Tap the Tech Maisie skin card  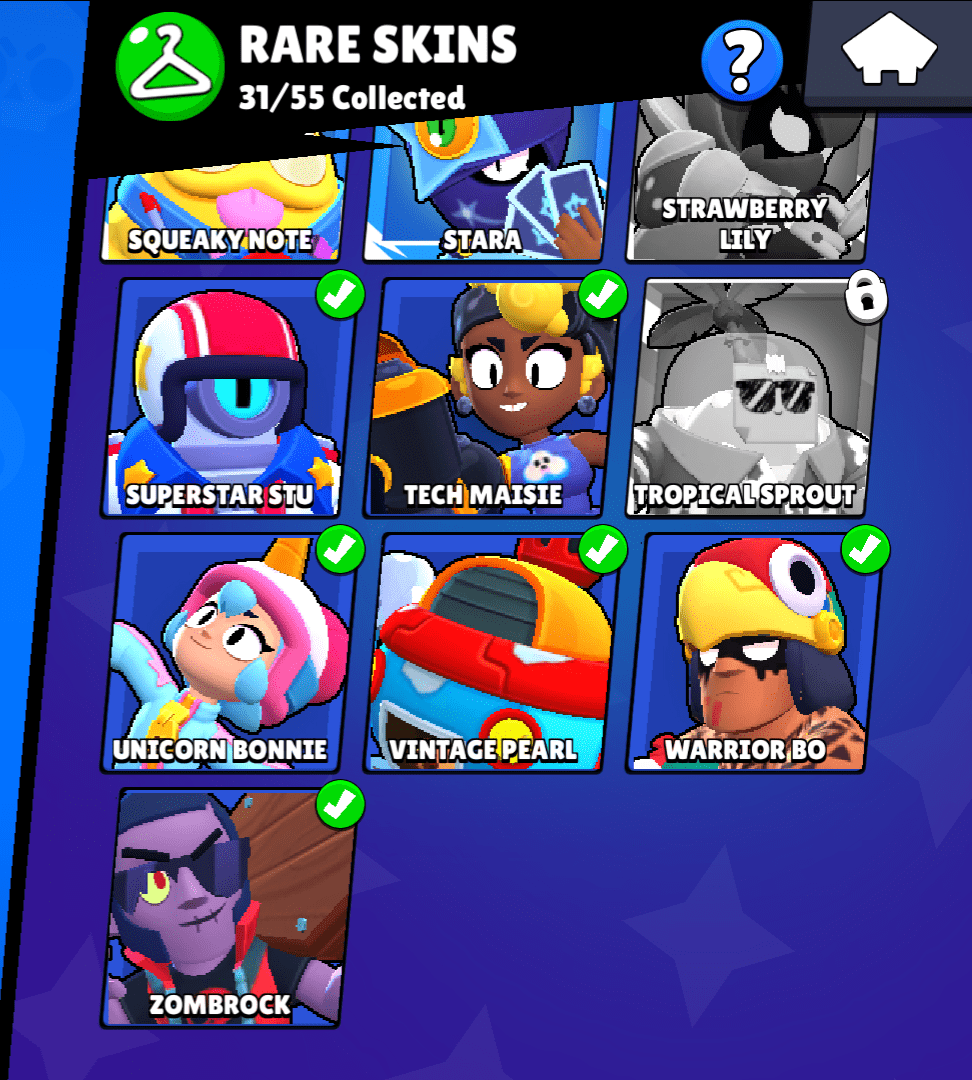pyautogui.click(x=490, y=398)
